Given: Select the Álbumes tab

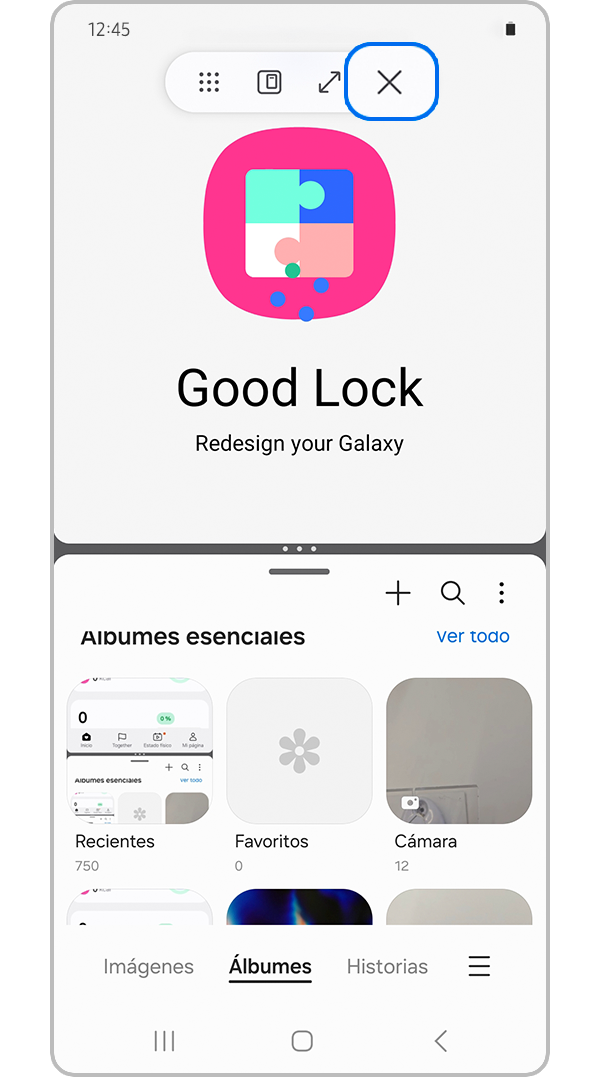Looking at the screenshot, I should point(270,966).
